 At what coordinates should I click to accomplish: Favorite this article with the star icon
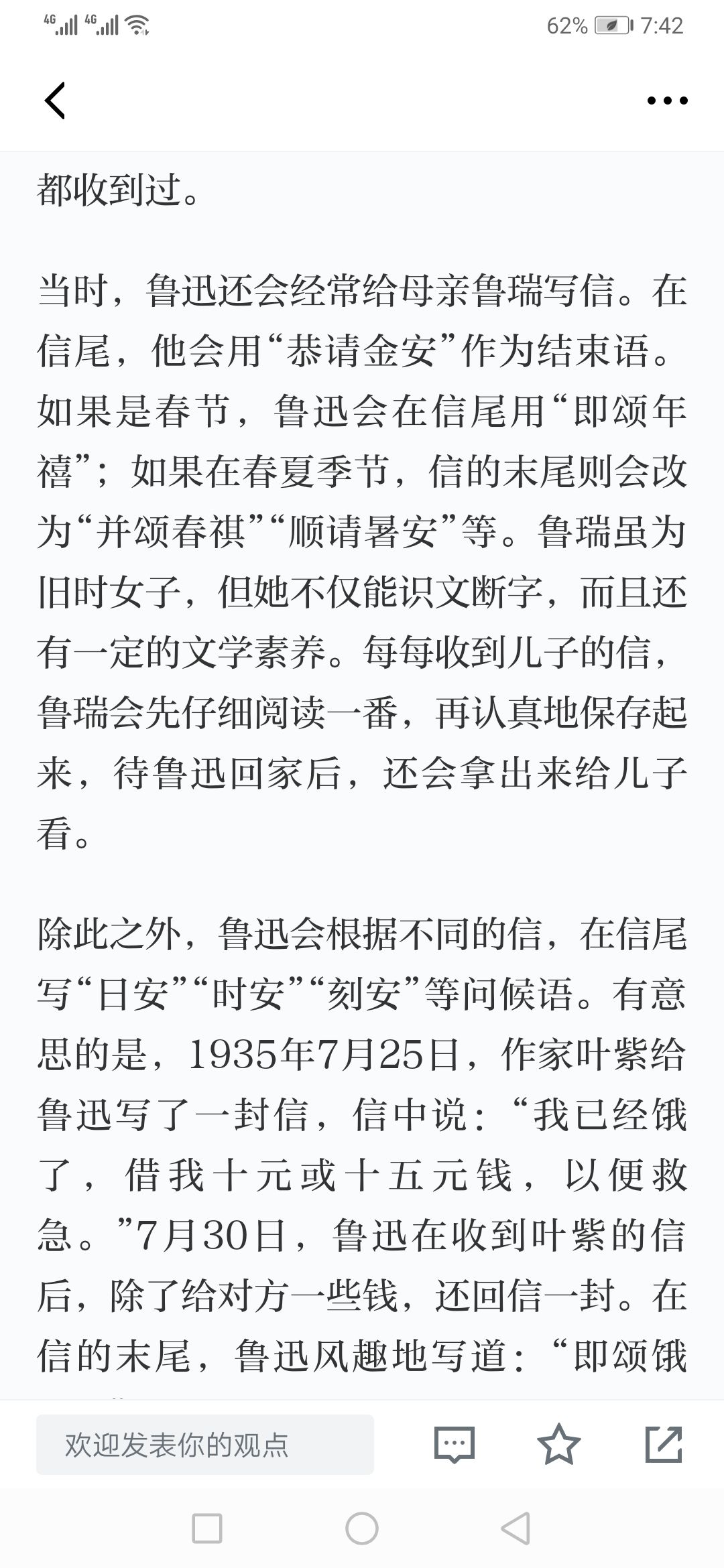point(559,1444)
